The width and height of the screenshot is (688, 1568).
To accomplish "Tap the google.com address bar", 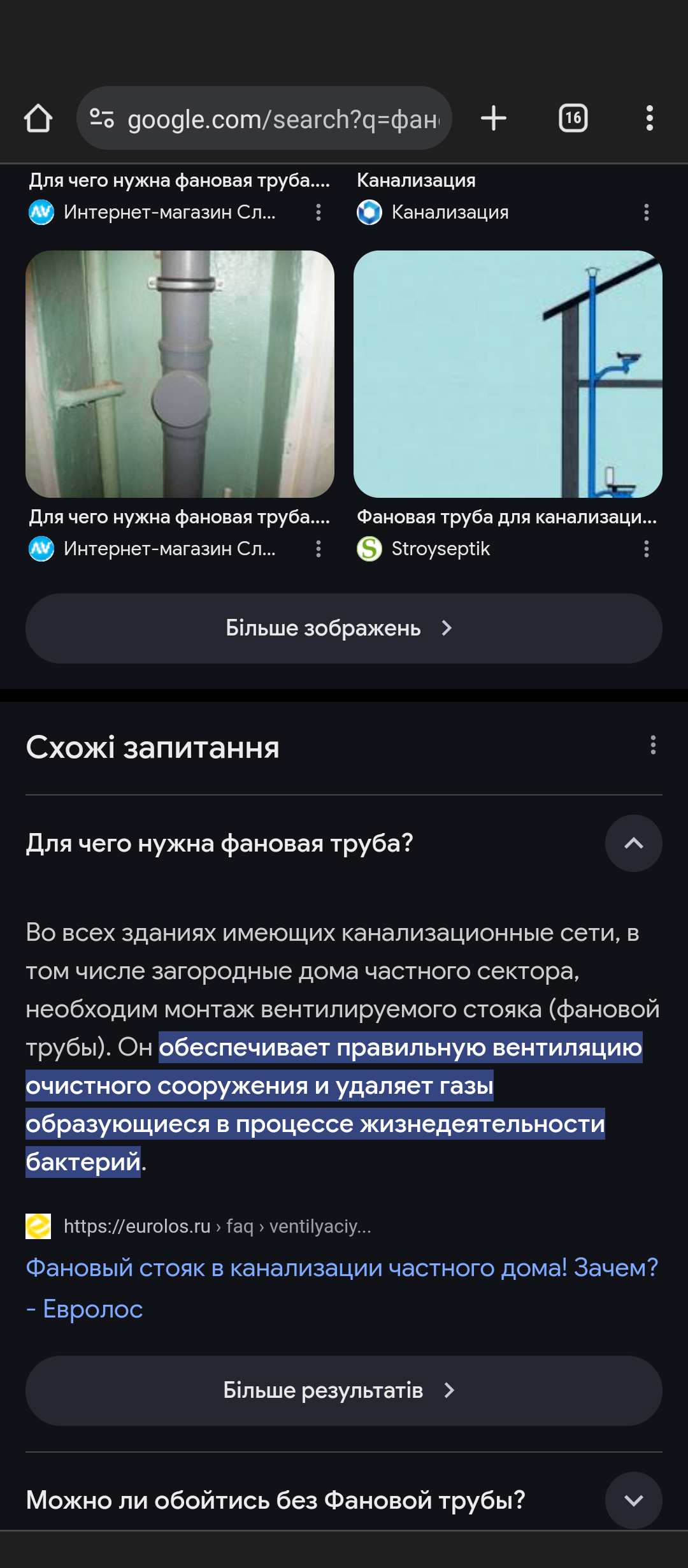I will [264, 119].
